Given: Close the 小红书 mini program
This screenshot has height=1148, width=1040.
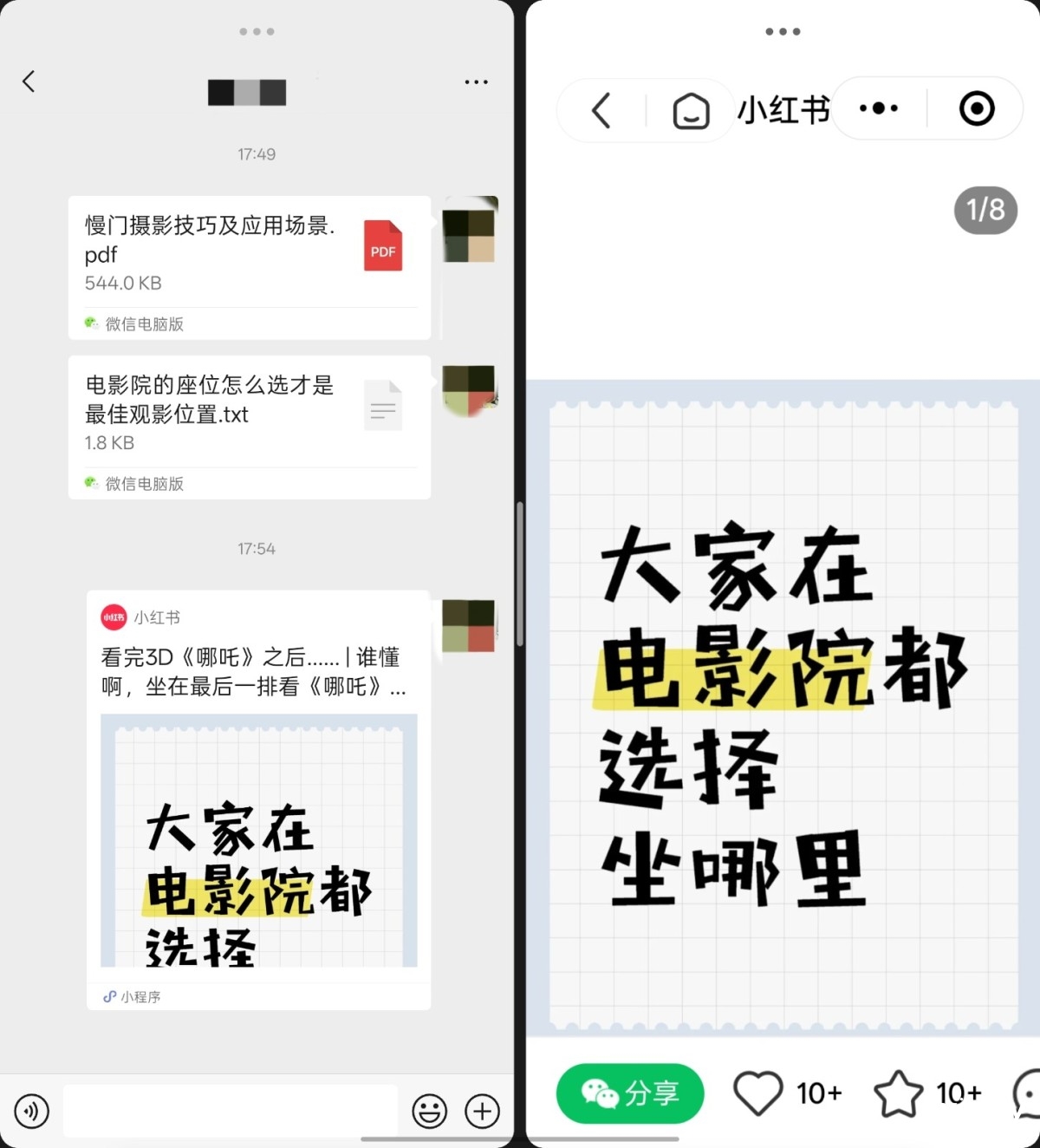Looking at the screenshot, I should pyautogui.click(x=977, y=108).
